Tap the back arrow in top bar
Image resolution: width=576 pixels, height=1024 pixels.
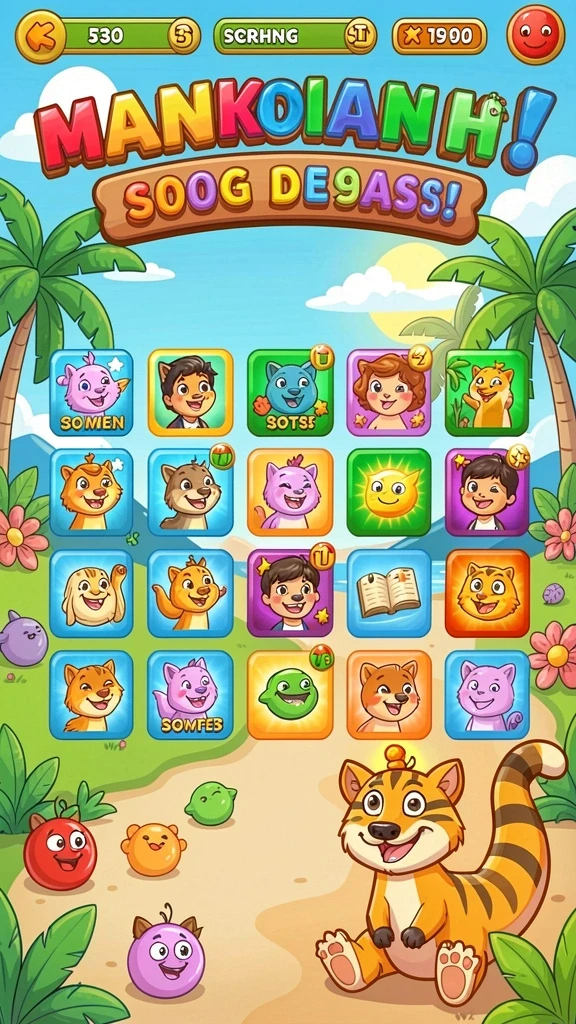[39, 37]
